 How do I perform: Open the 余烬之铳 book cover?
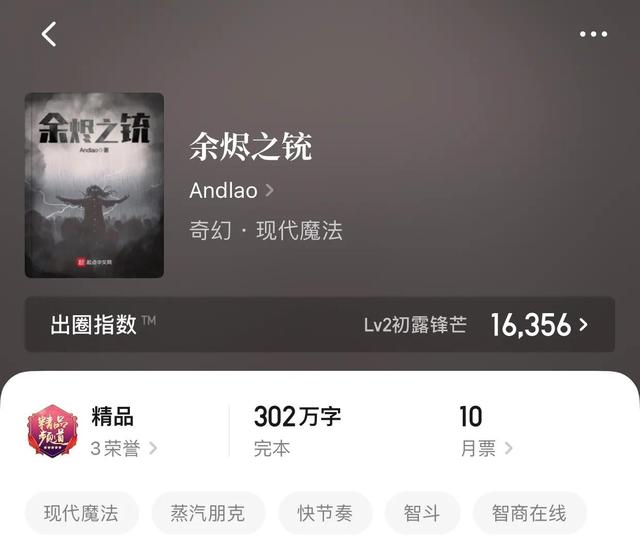[x=94, y=185]
